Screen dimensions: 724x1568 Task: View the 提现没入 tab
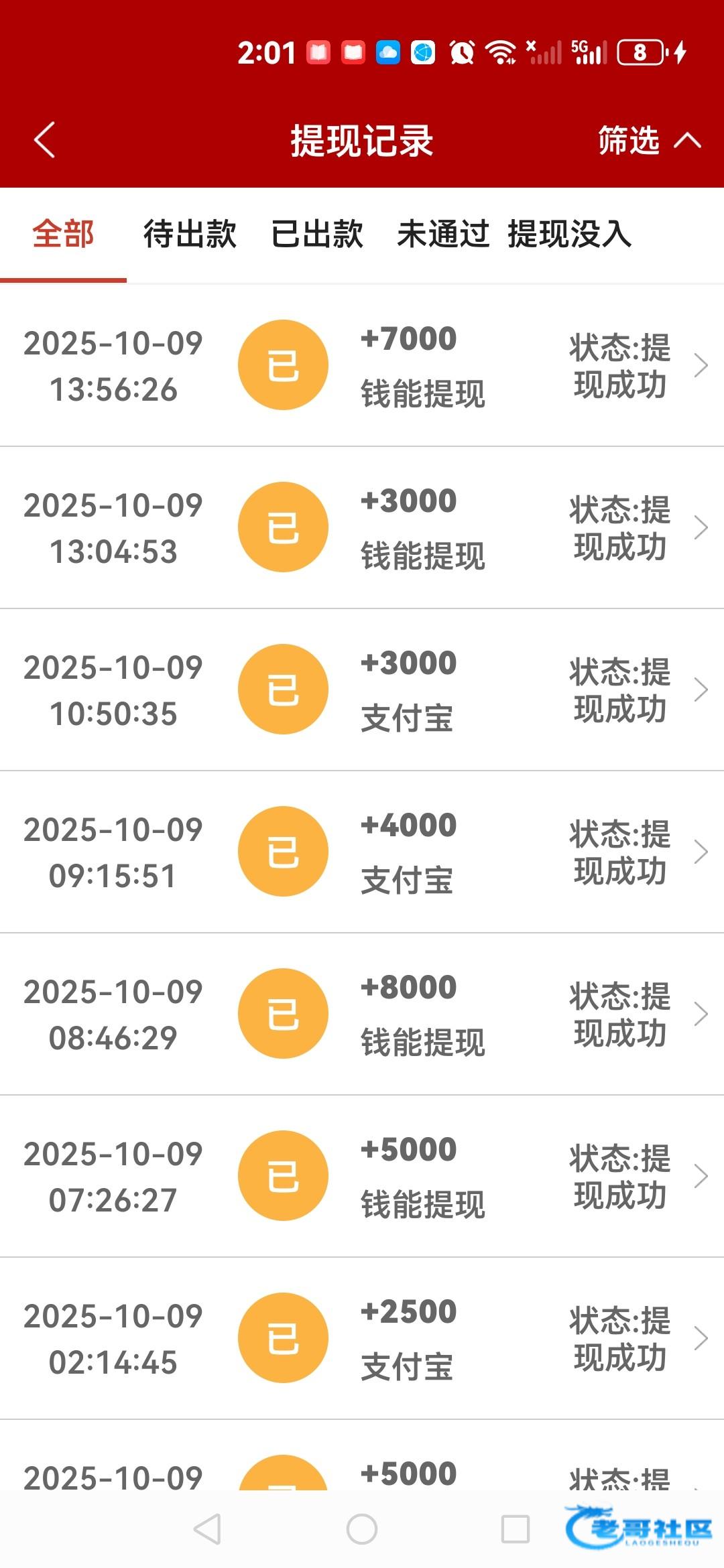tap(570, 235)
